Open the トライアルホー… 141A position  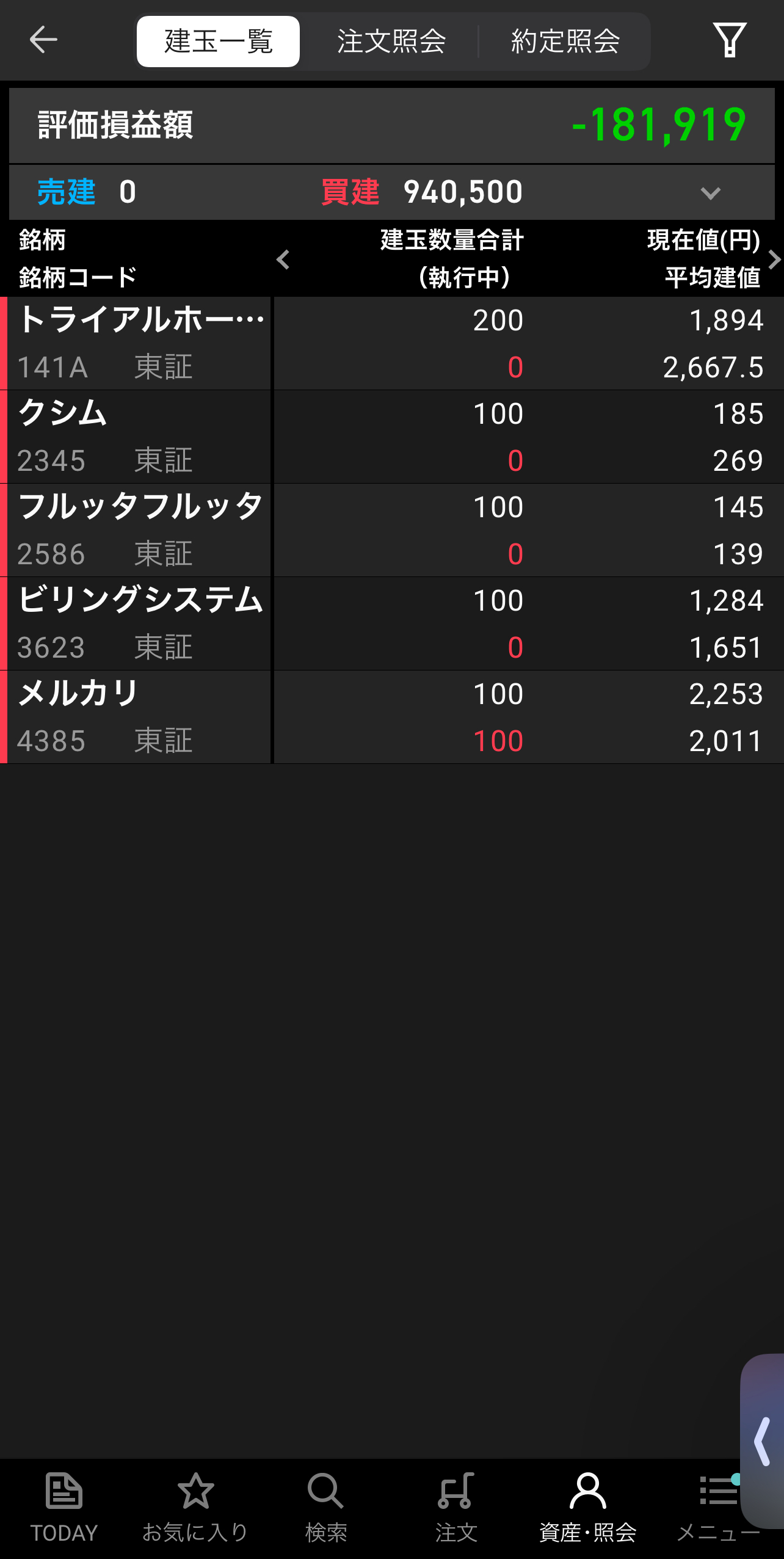point(140,343)
